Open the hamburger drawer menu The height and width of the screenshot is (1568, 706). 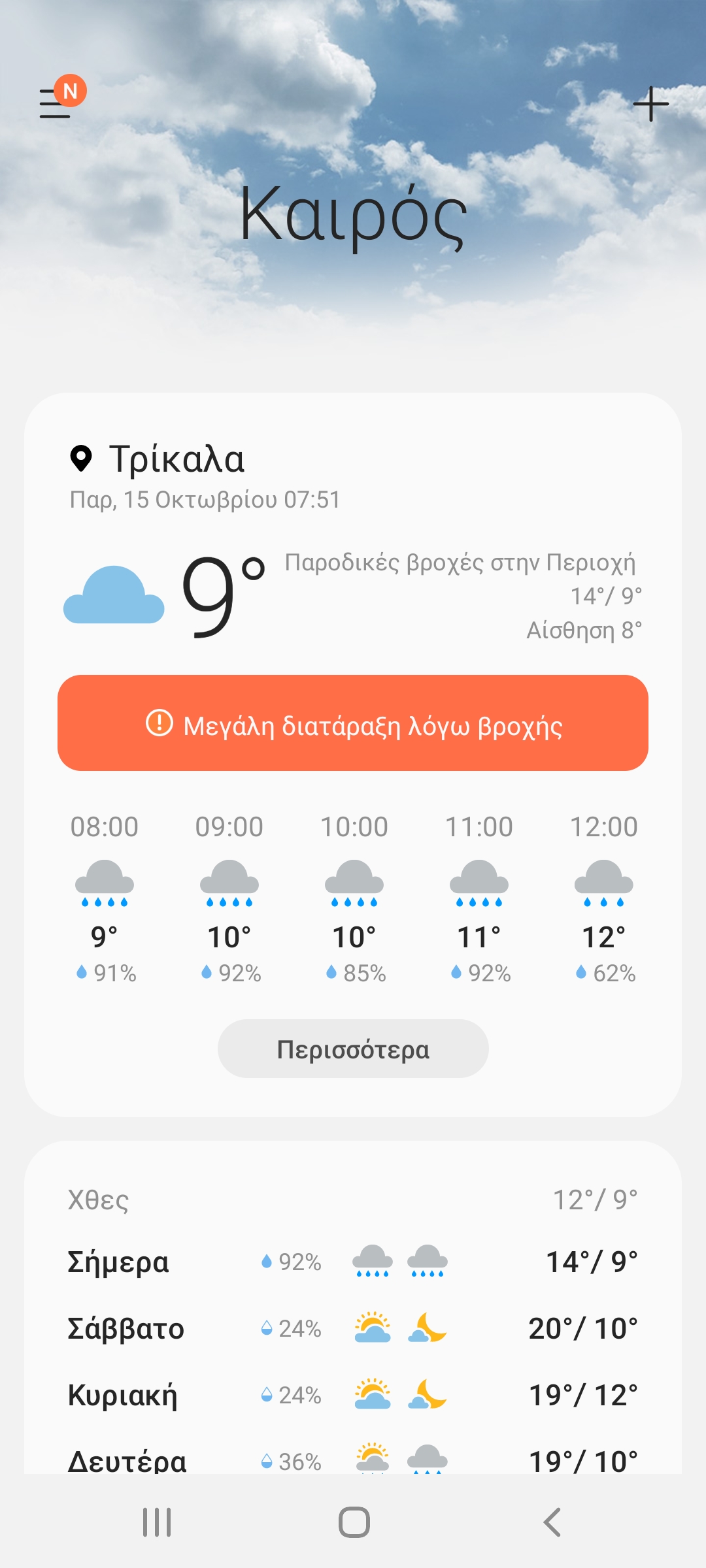tap(56, 105)
